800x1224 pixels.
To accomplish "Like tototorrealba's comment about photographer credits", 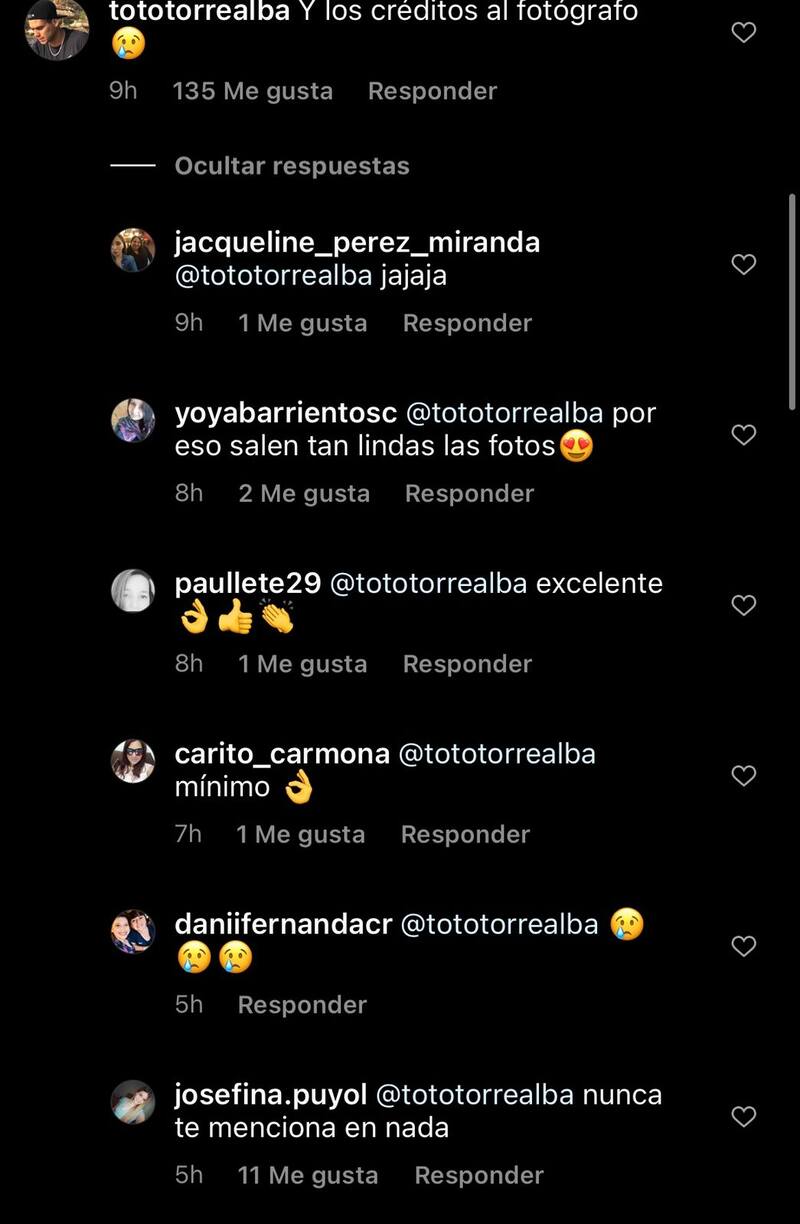I will click(x=743, y=33).
